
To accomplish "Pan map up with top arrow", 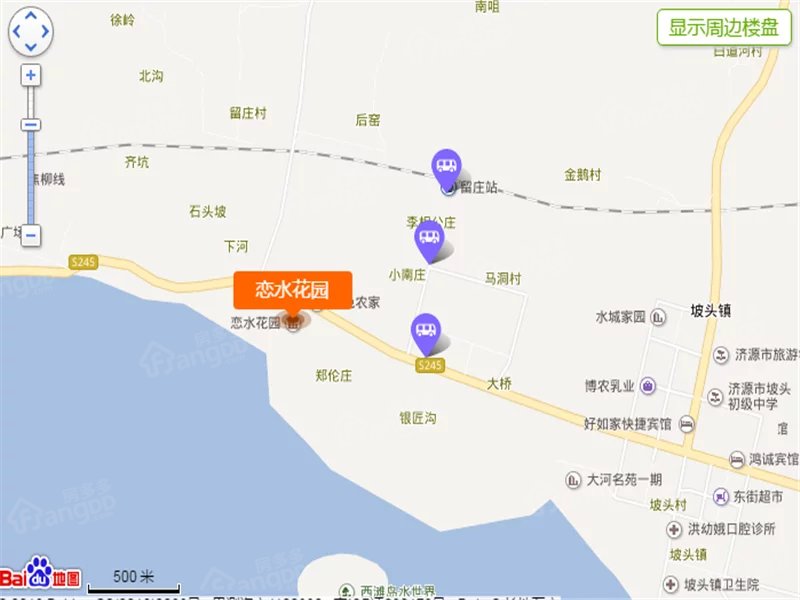I will [x=30, y=17].
